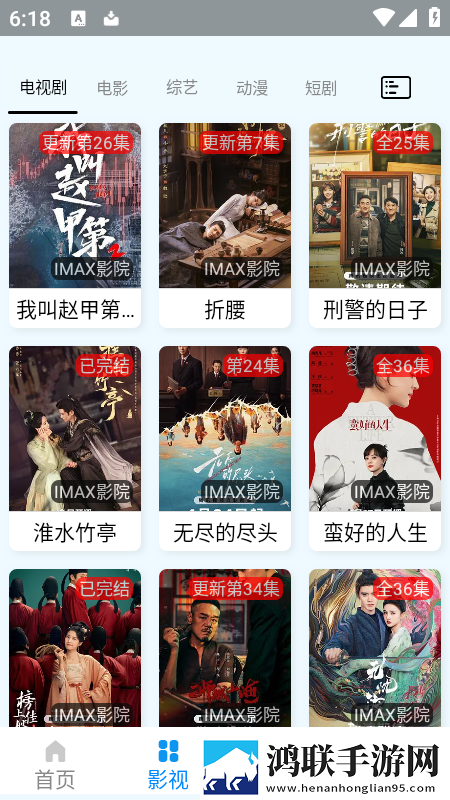The width and height of the screenshot is (450, 800).
Task: Go to the 首页 tab
Action: 55,765
